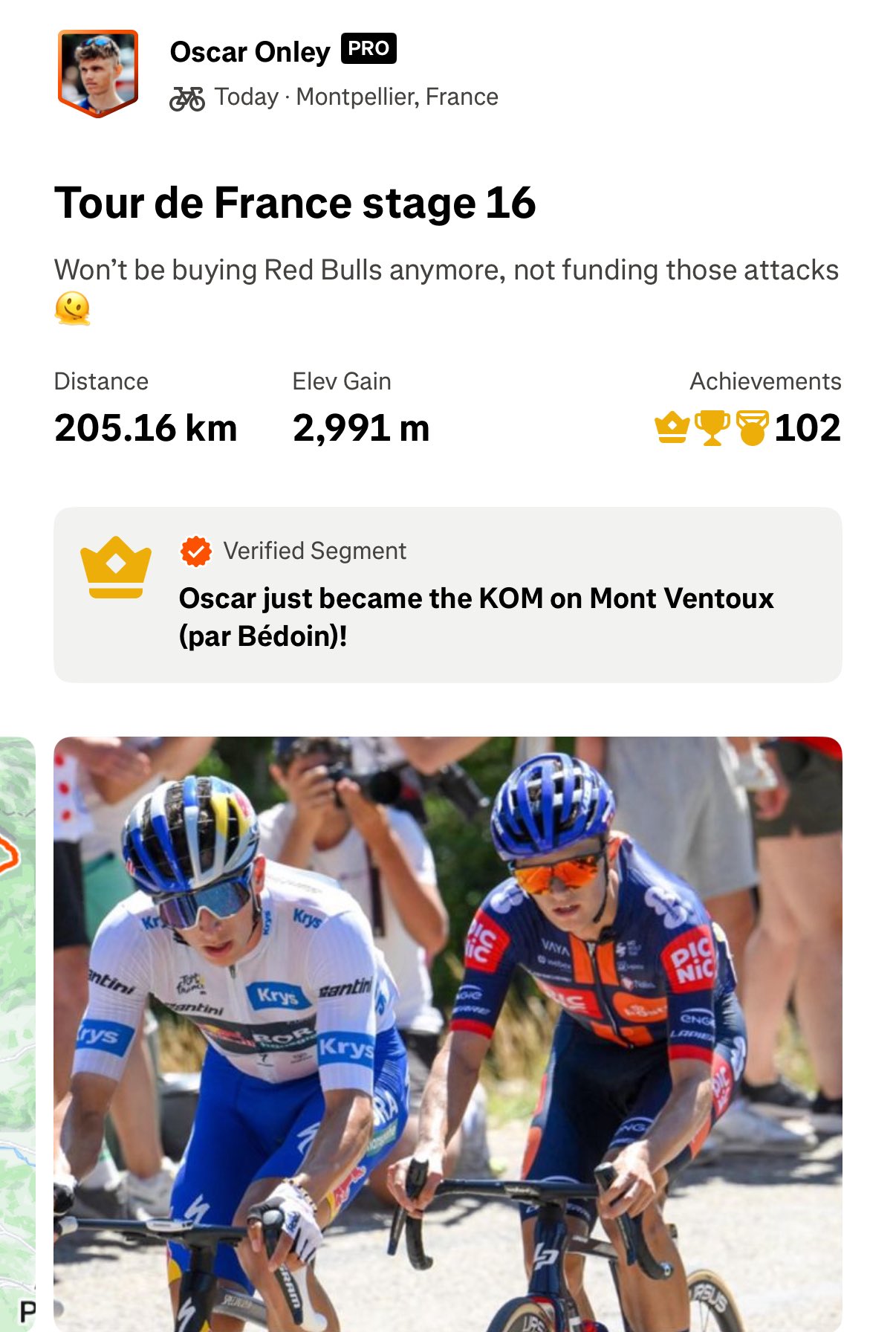This screenshot has height=1332, width=896.
Task: View the photo of the two racing cyclists
Action: (x=447, y=1033)
